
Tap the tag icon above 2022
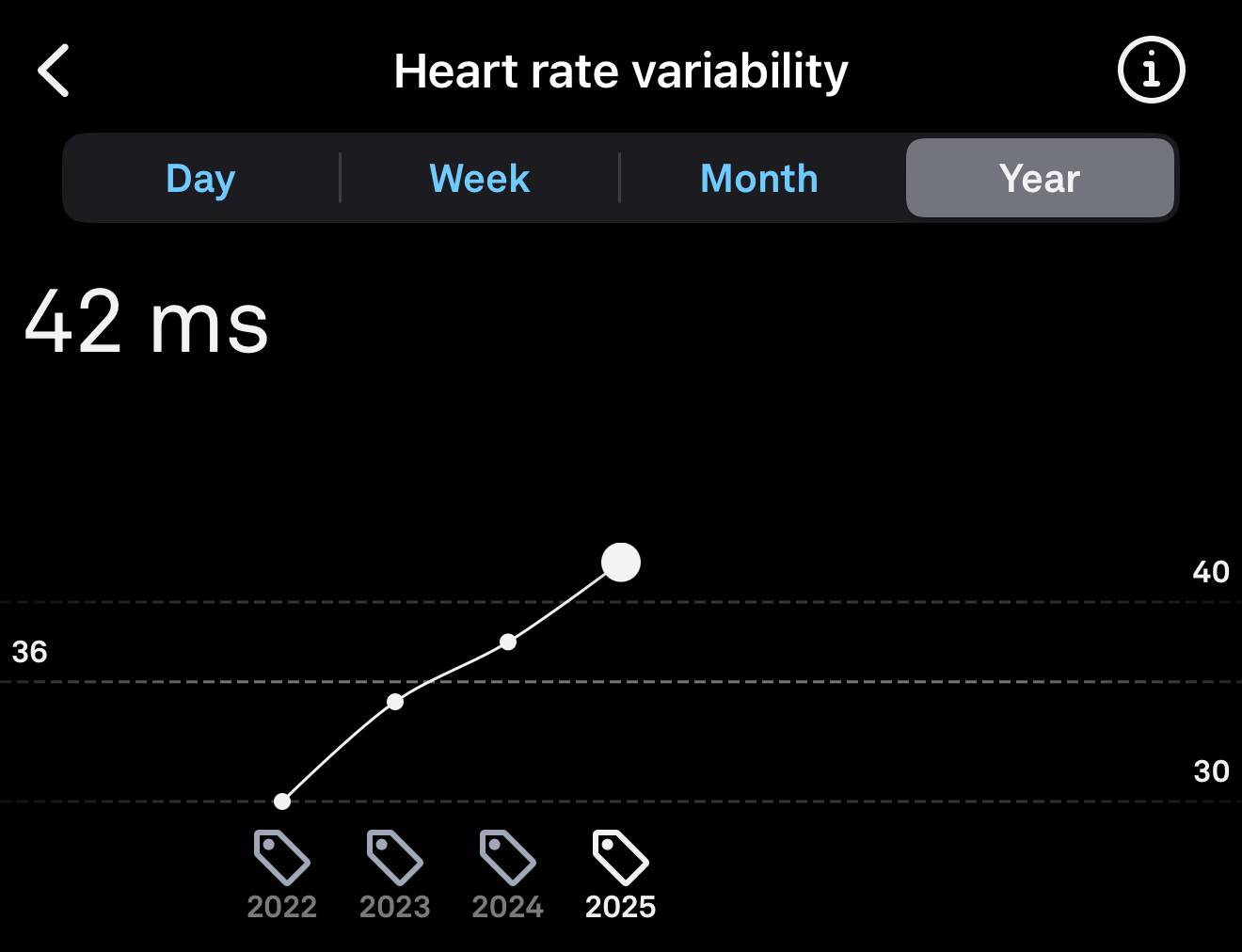[x=282, y=857]
